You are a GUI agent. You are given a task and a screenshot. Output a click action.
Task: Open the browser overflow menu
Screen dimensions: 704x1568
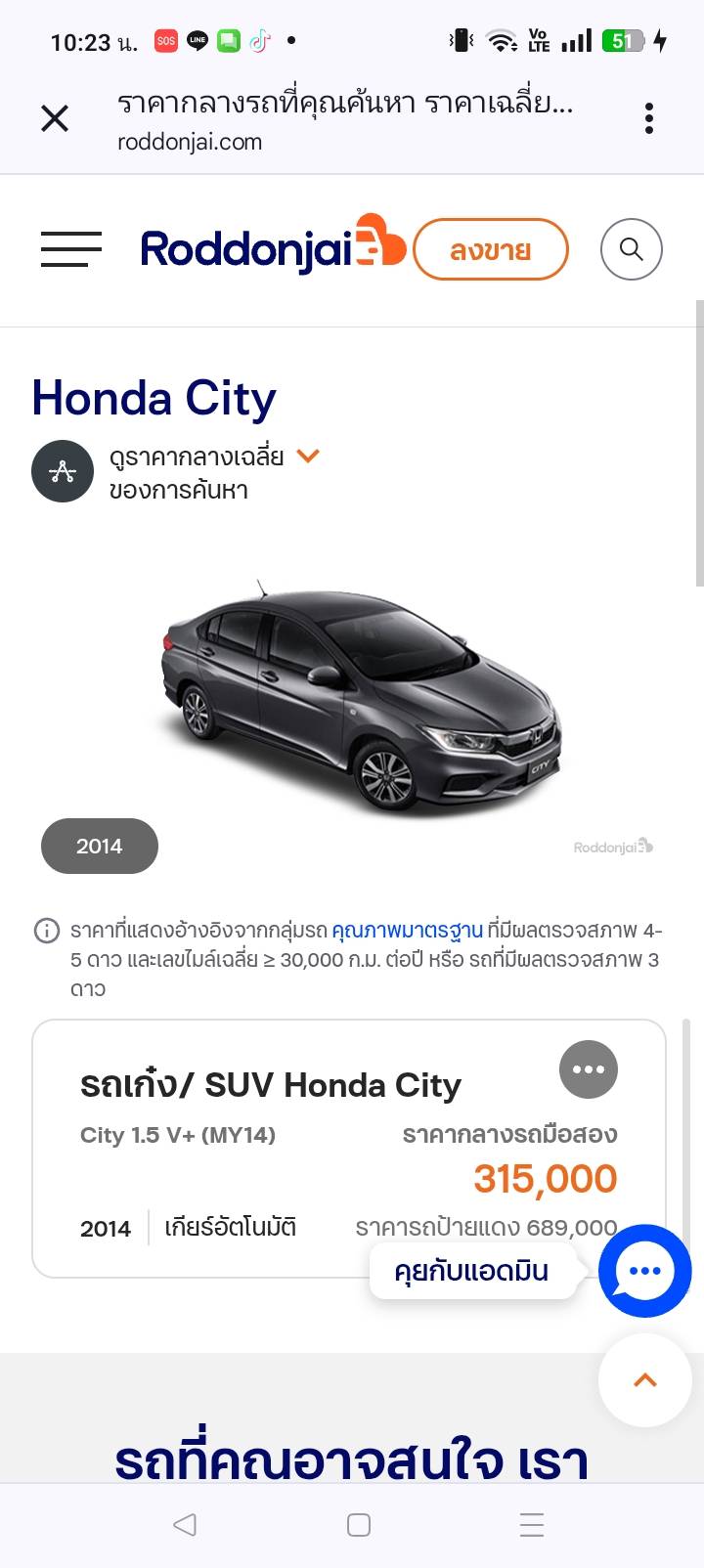(649, 119)
